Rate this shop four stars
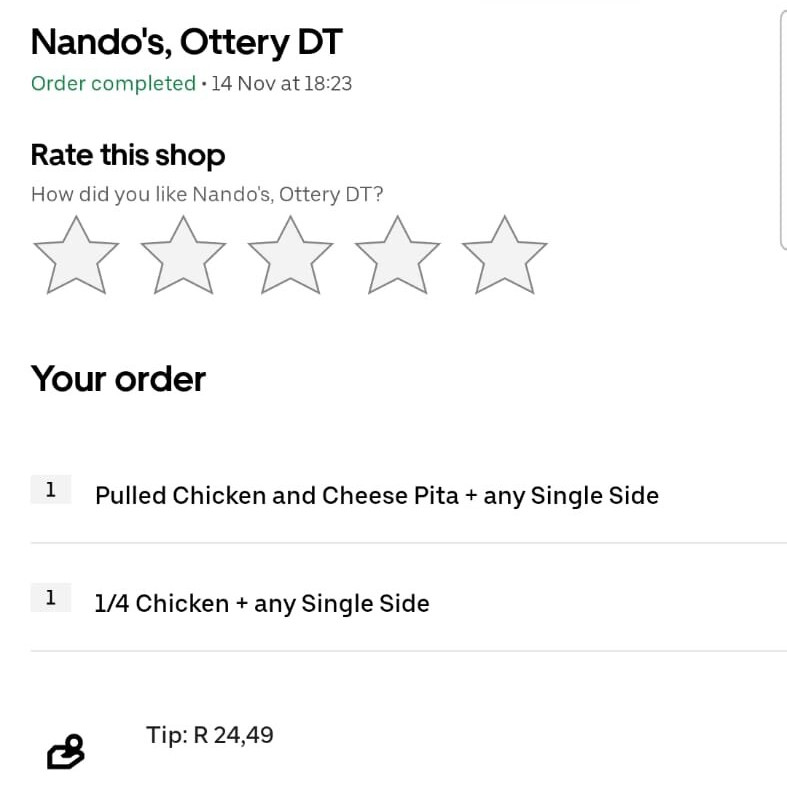This screenshot has width=787, height=808. pyautogui.click(x=397, y=257)
